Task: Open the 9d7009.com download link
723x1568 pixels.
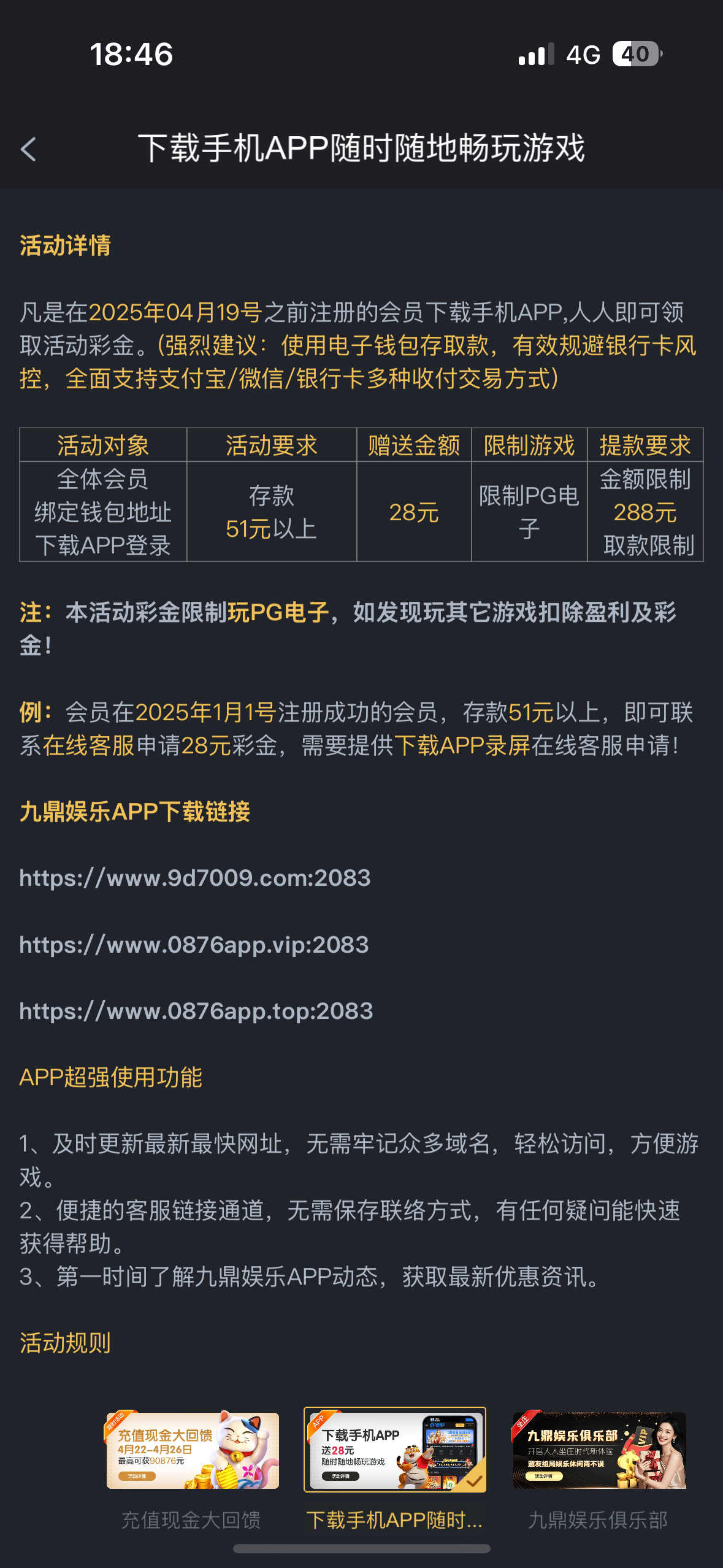Action: pyautogui.click(x=195, y=878)
